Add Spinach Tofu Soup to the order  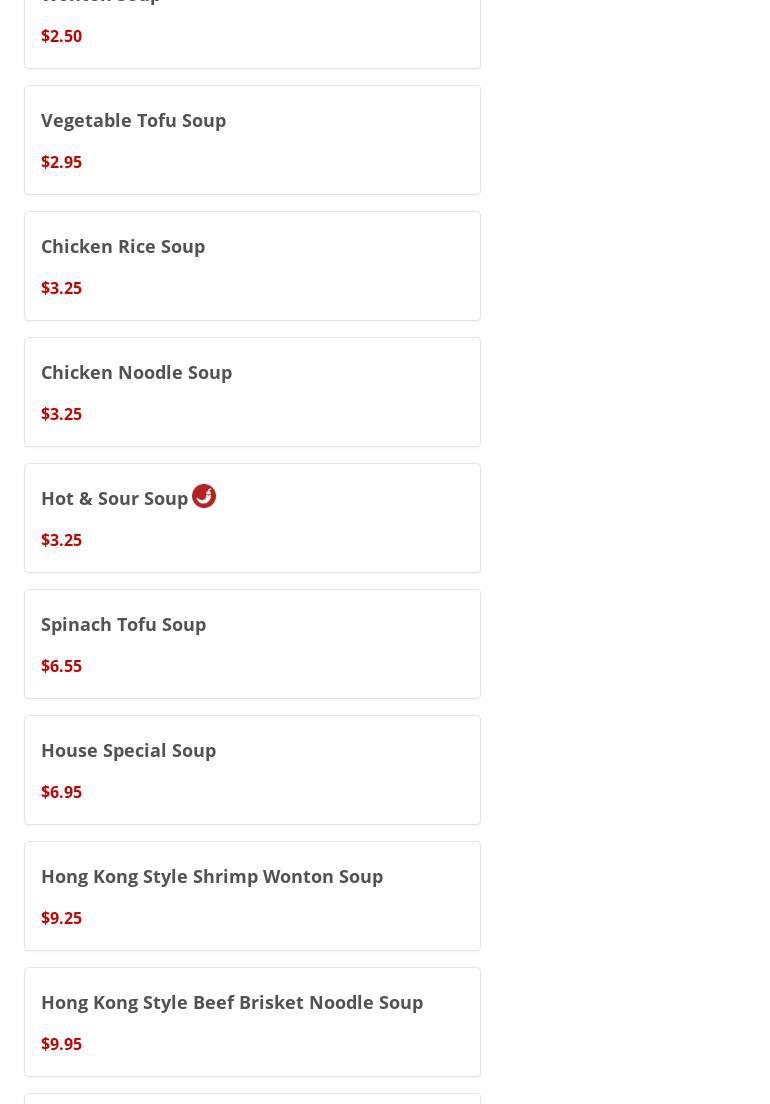(x=252, y=644)
